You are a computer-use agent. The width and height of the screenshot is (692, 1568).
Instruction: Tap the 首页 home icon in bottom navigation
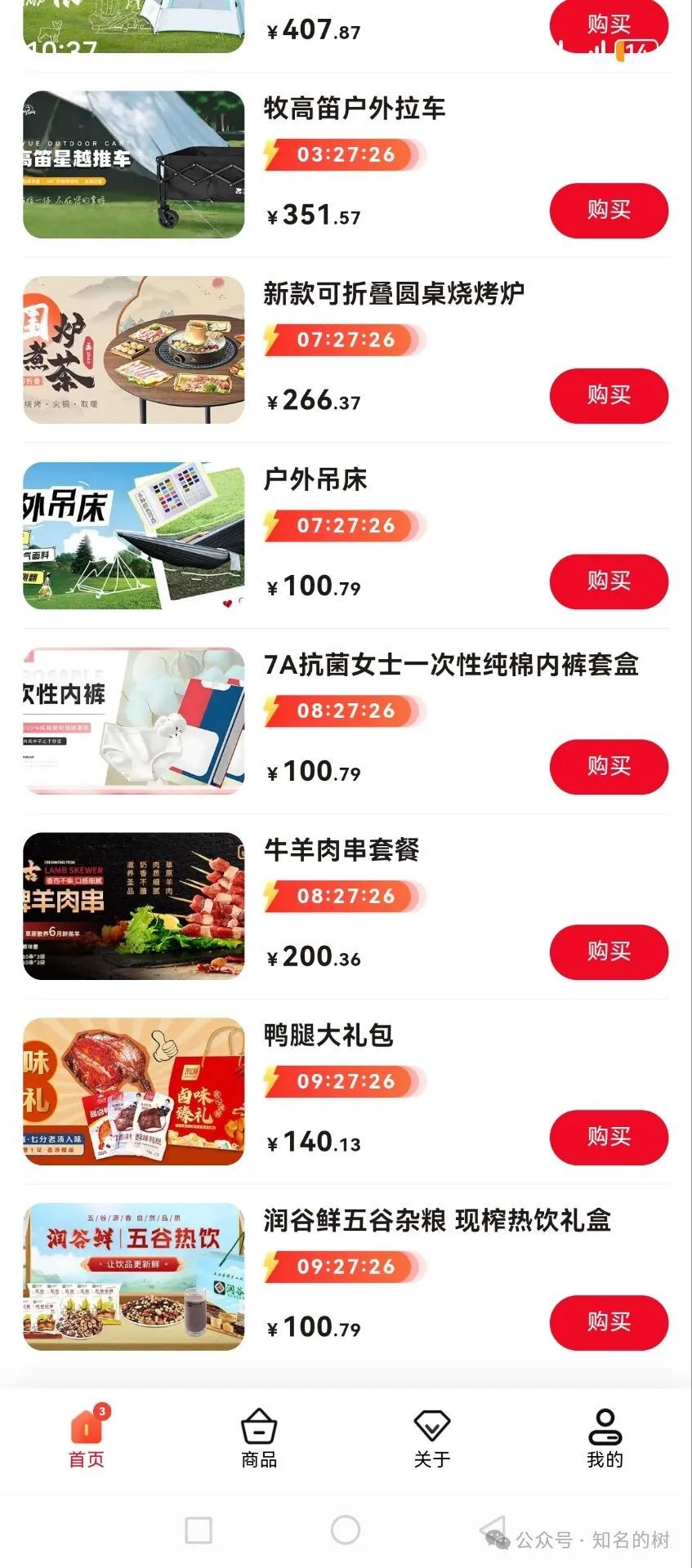87,1429
